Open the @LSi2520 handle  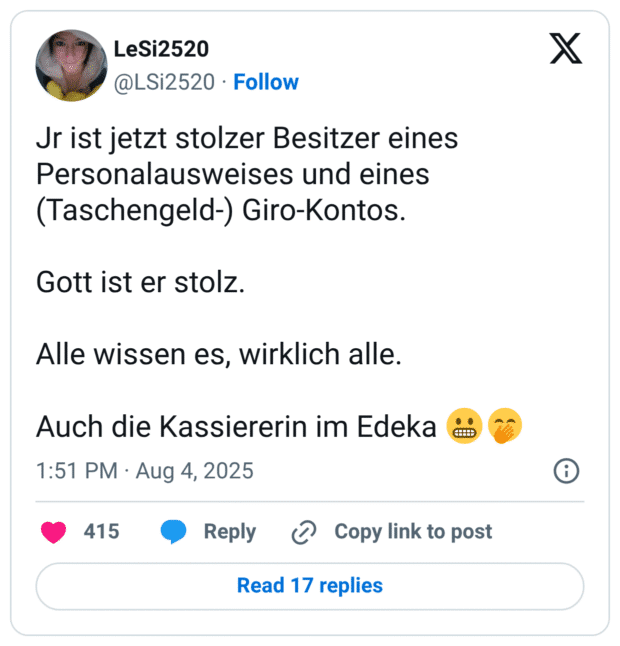tap(164, 82)
